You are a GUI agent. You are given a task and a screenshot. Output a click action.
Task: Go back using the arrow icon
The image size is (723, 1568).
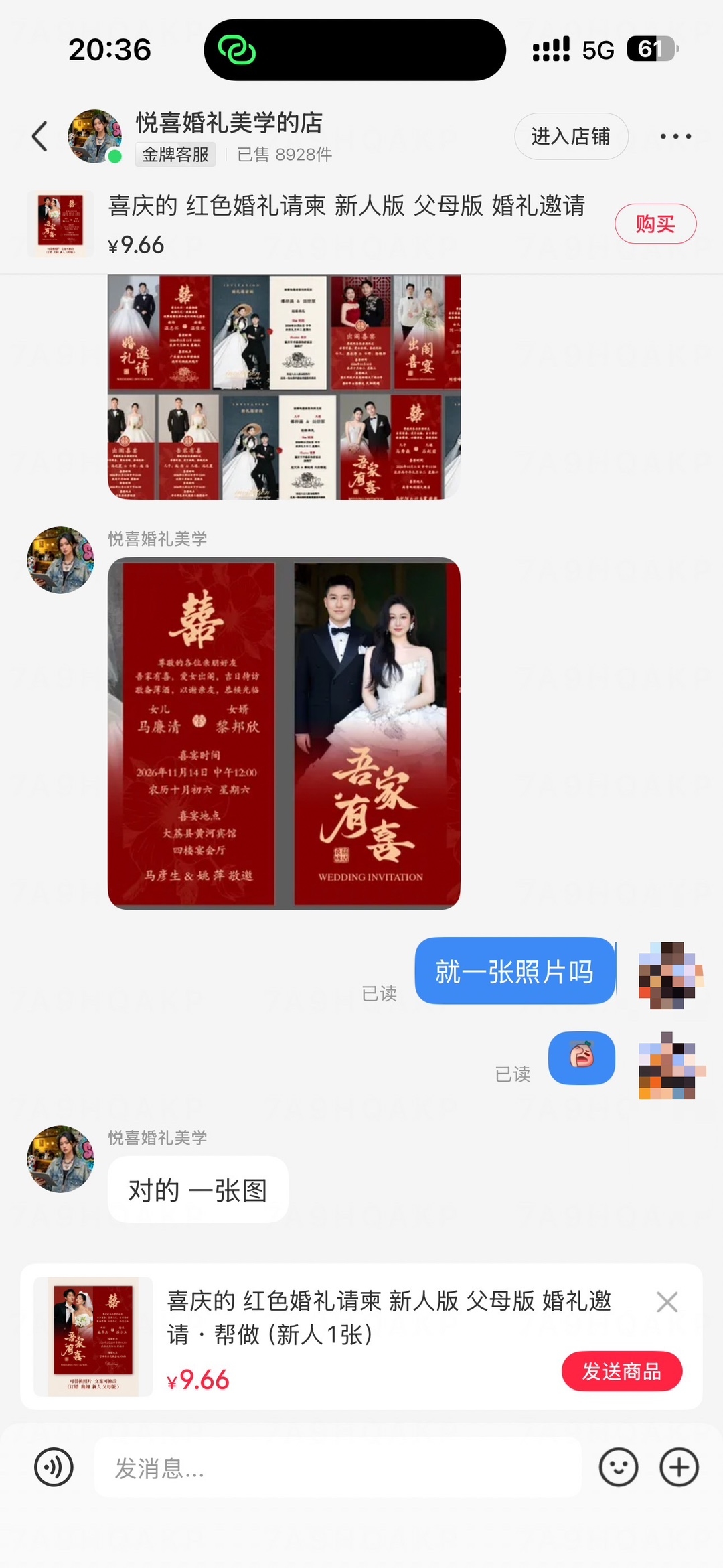[x=40, y=136]
